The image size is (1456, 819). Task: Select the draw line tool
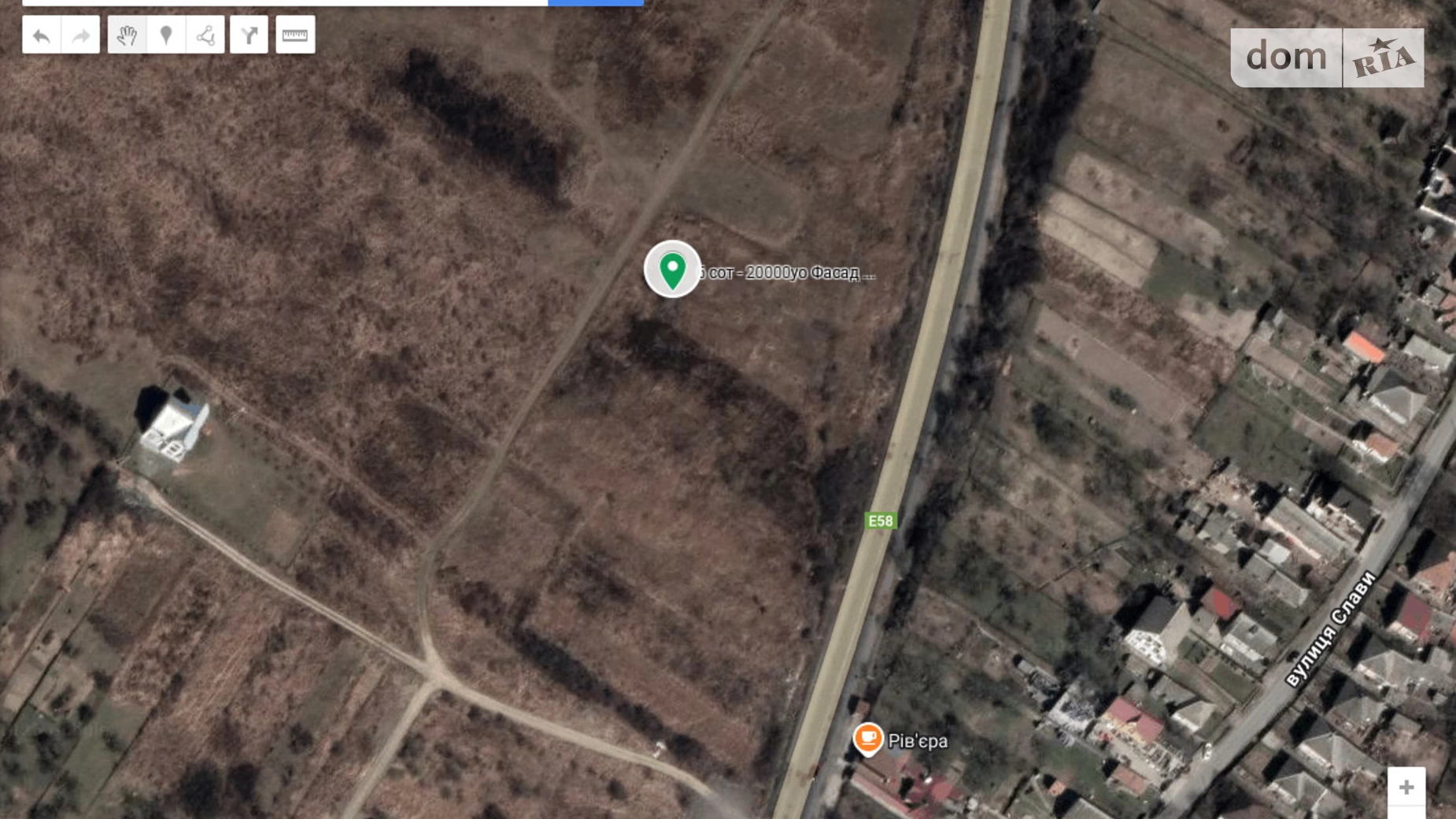coord(205,35)
